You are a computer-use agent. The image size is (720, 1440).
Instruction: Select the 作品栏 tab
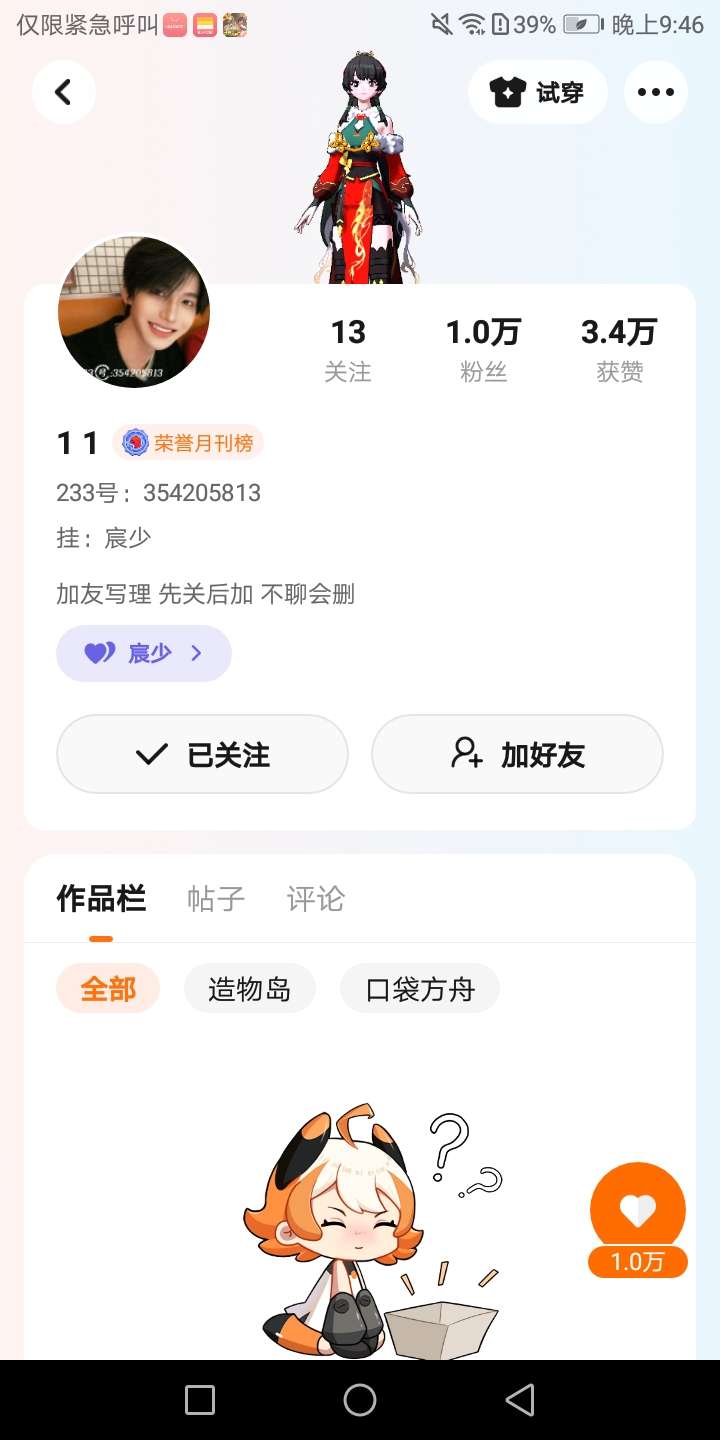tap(101, 899)
